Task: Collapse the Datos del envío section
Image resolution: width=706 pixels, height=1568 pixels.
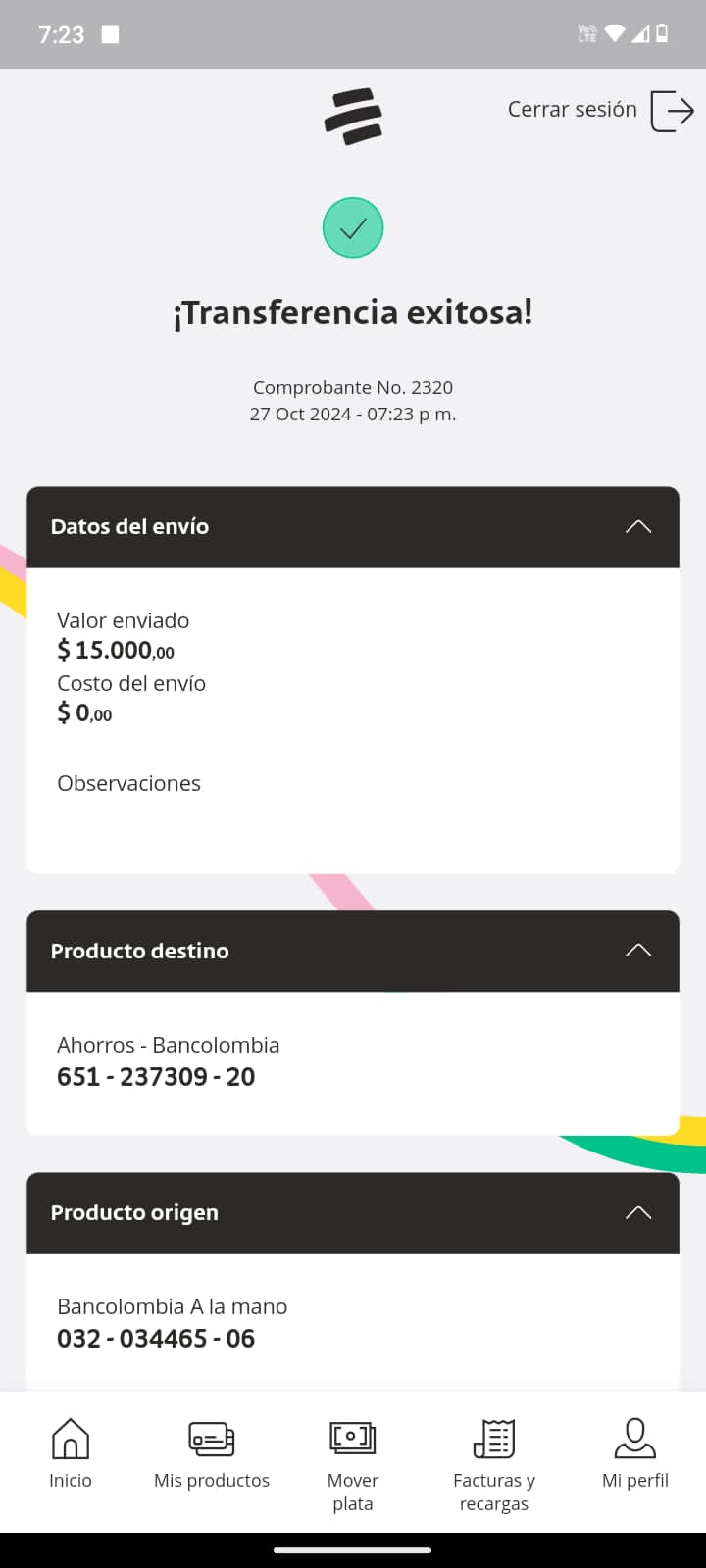Action: click(x=637, y=527)
